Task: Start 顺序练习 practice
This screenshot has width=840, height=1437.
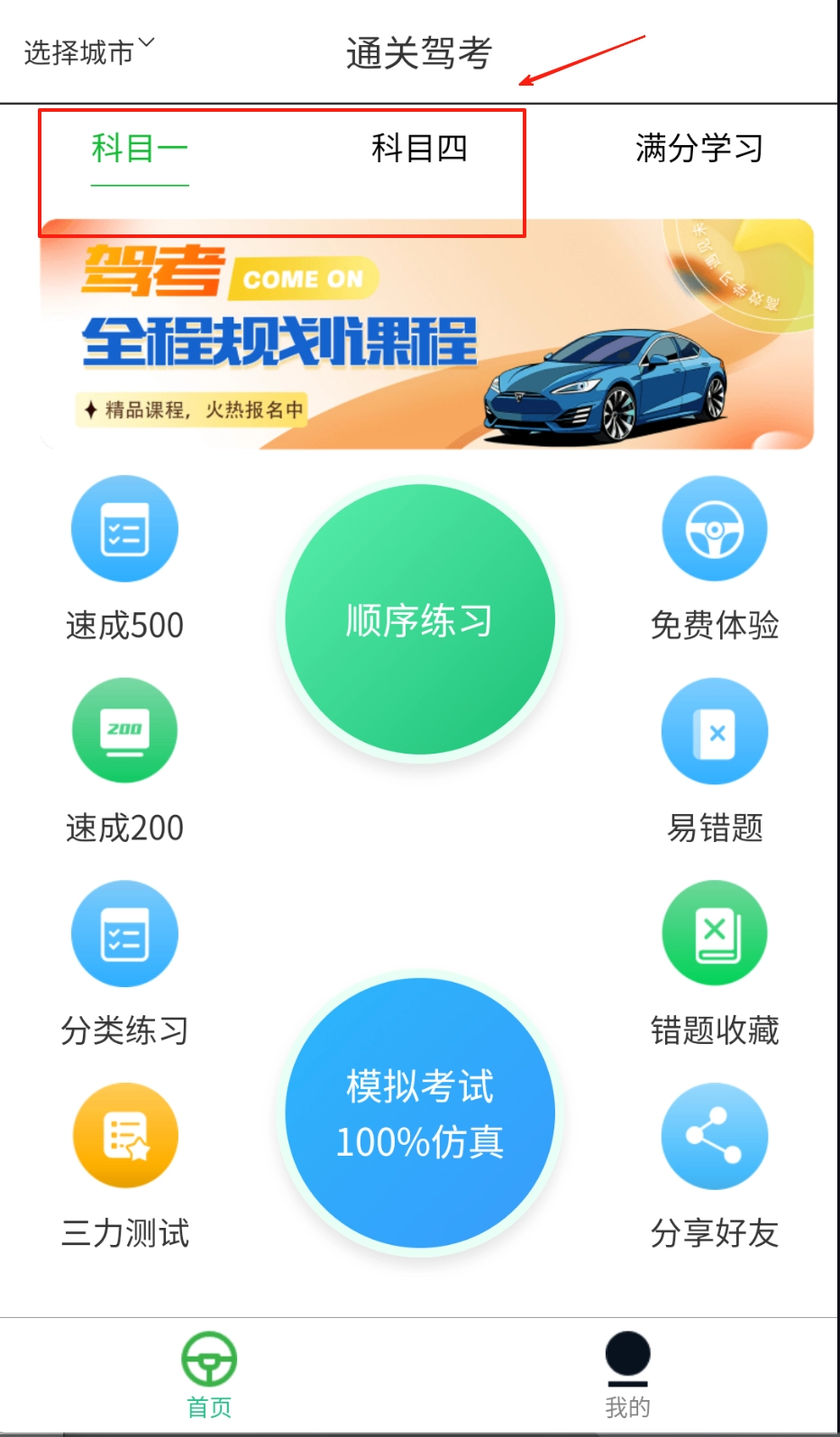Action: (x=419, y=620)
